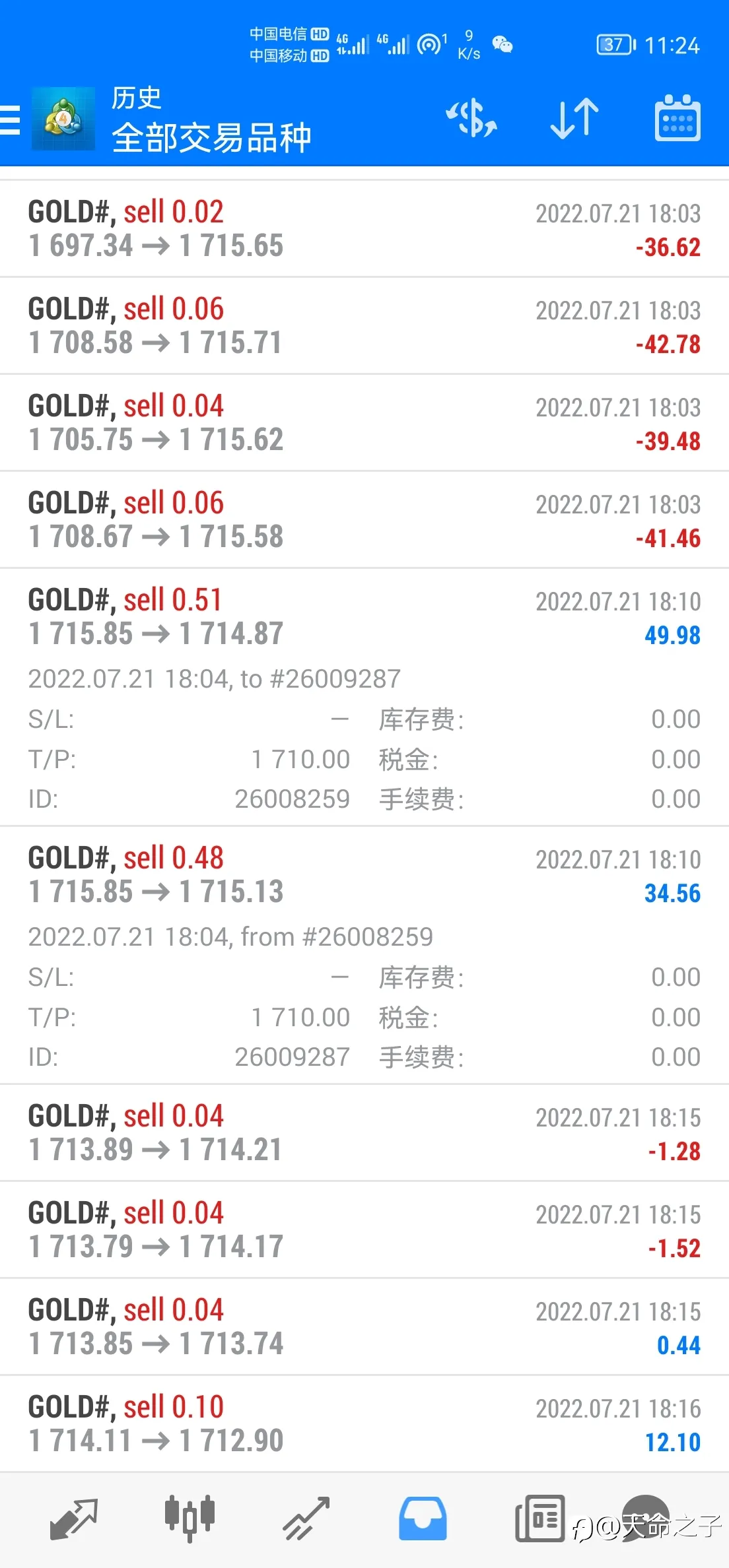Screen dimensions: 729x1568
Task: Expand the sell 0.06 trade at 1 708.67
Action: [364, 520]
